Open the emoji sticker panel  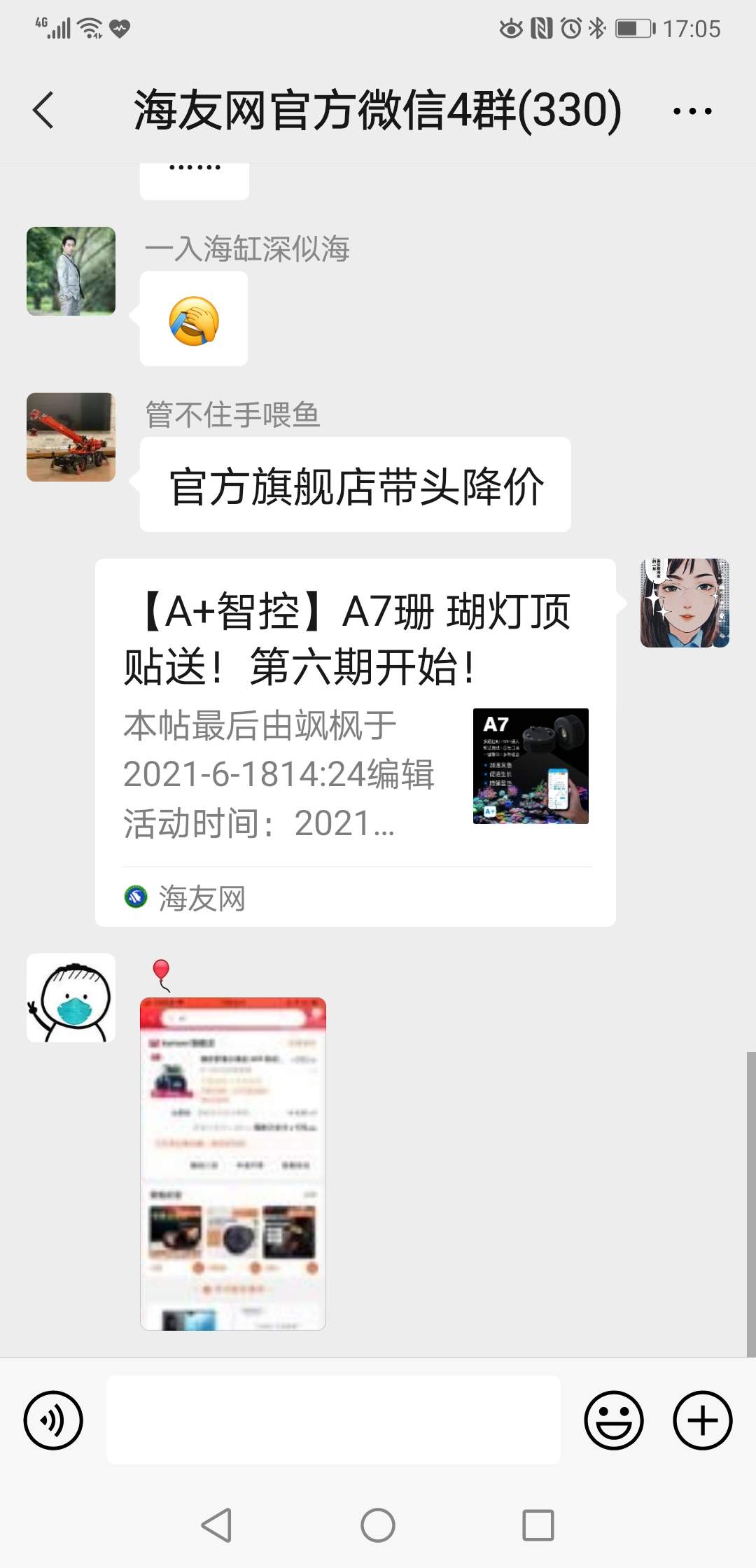(613, 1420)
